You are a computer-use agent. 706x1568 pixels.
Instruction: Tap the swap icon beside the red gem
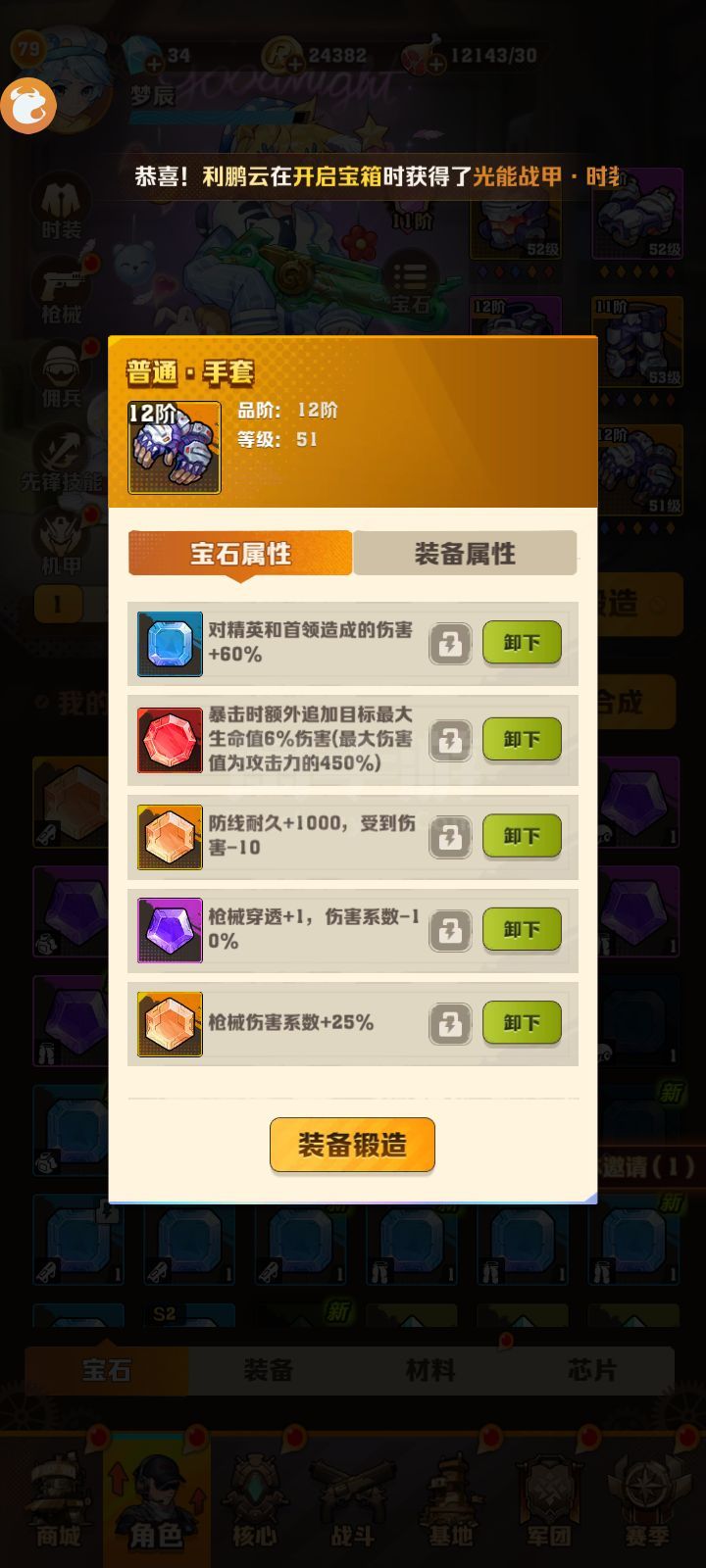click(450, 740)
